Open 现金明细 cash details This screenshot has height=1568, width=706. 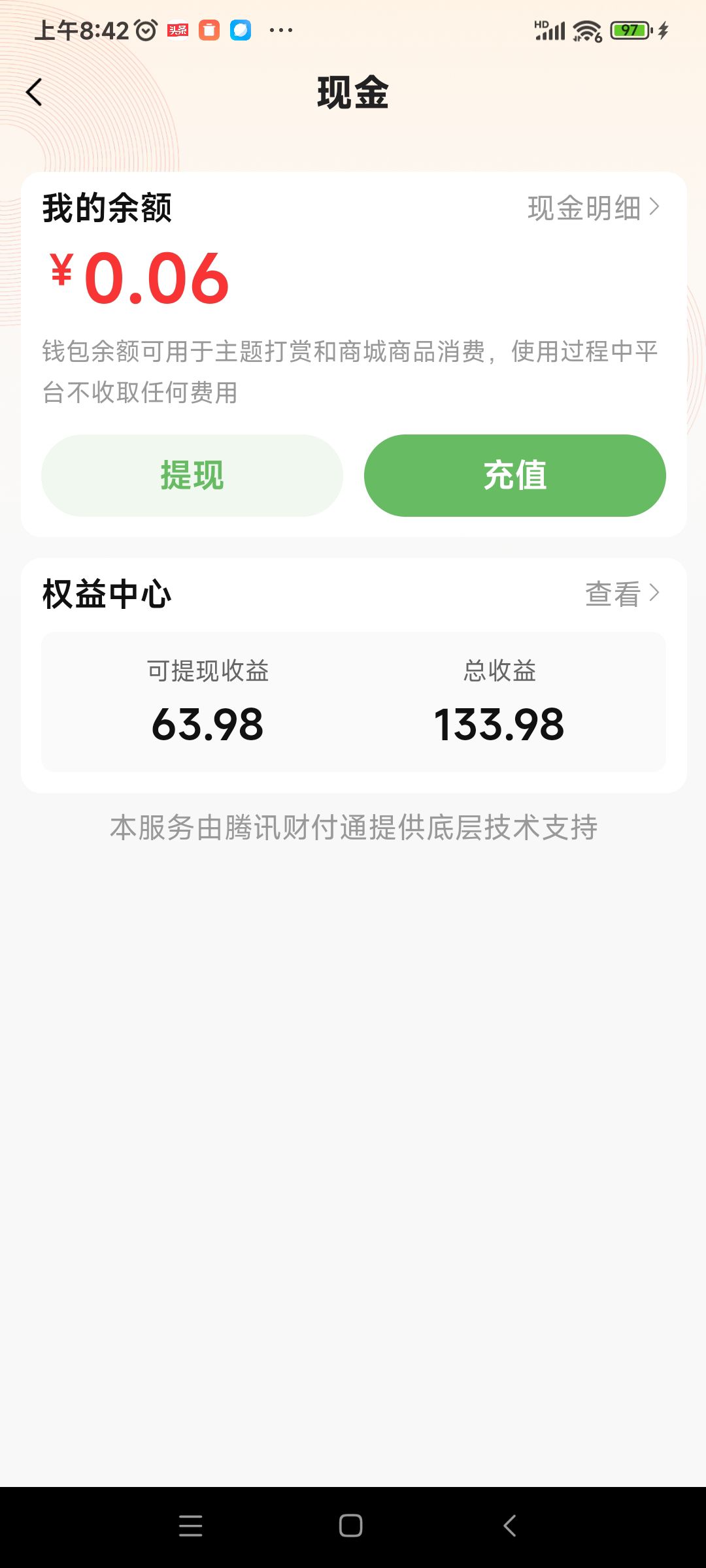[x=593, y=208]
